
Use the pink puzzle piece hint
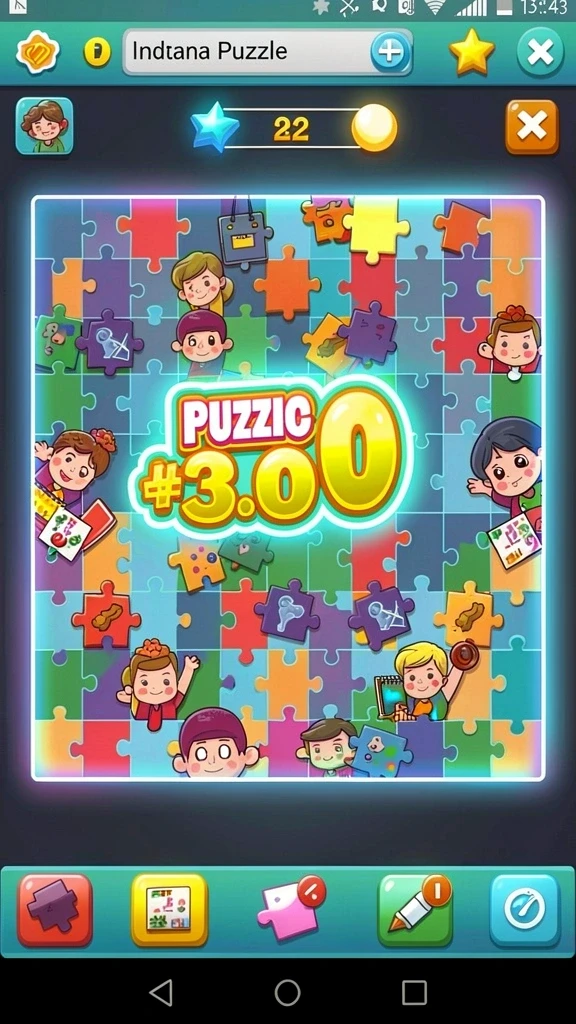click(x=291, y=909)
